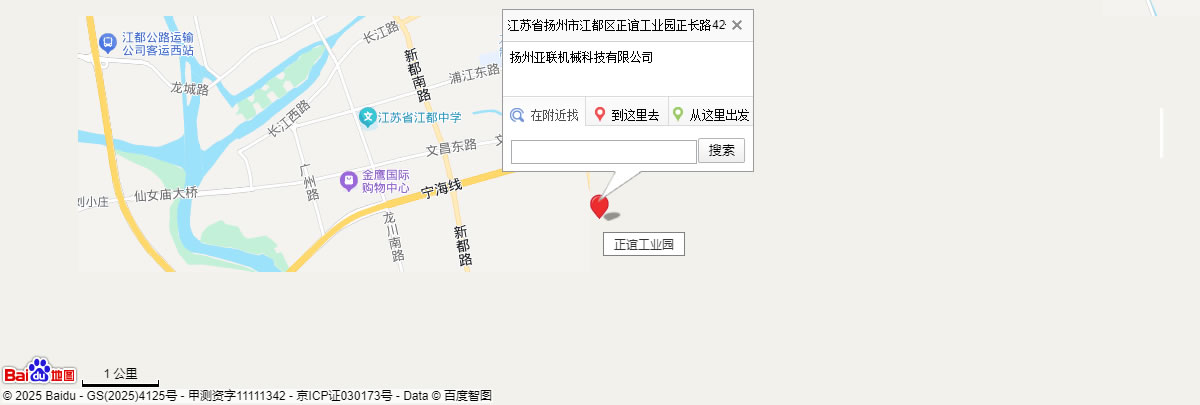Switch to the 在附近找 tab
1200x405 pixels.
[545, 115]
